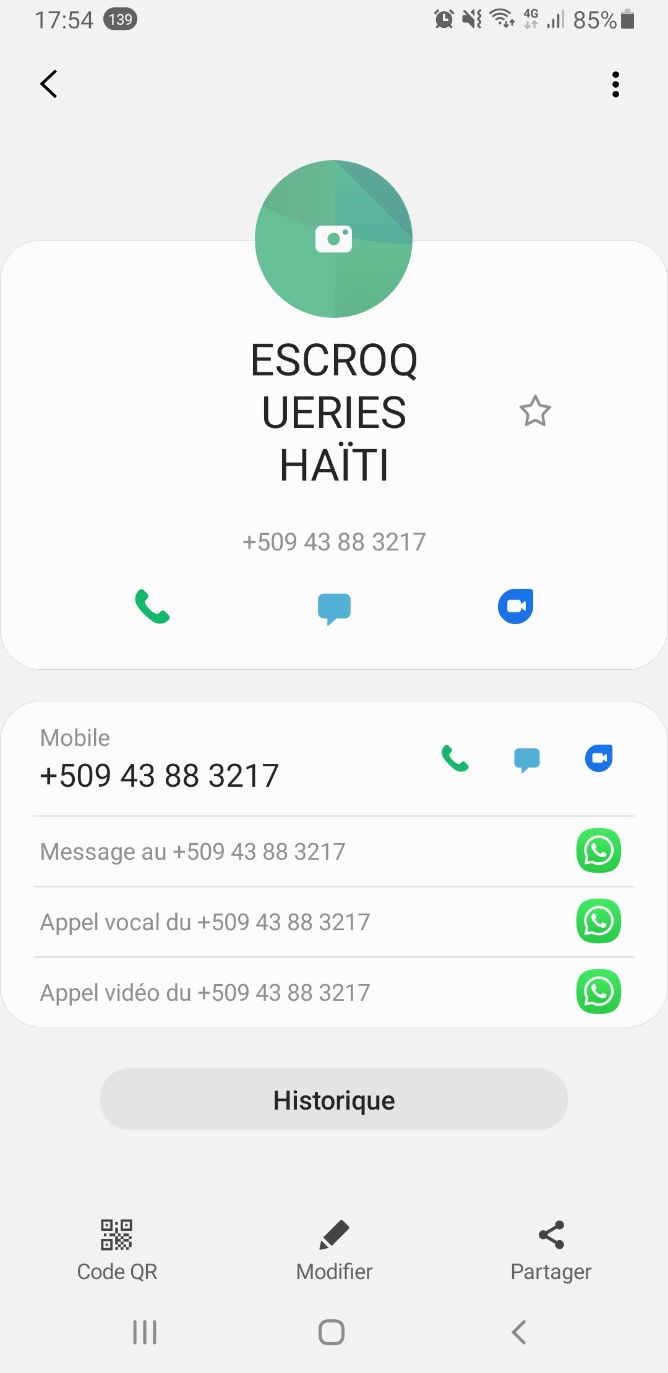Add a contact photo via camera avatar
This screenshot has width=668, height=1373.
(334, 239)
